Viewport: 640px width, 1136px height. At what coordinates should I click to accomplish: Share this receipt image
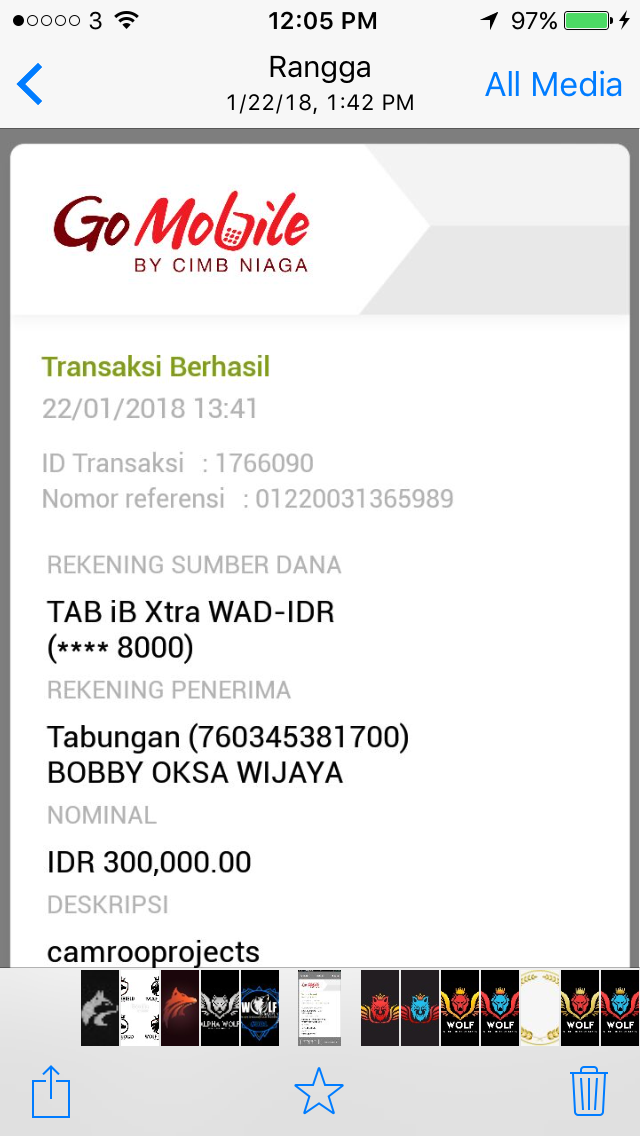51,1089
